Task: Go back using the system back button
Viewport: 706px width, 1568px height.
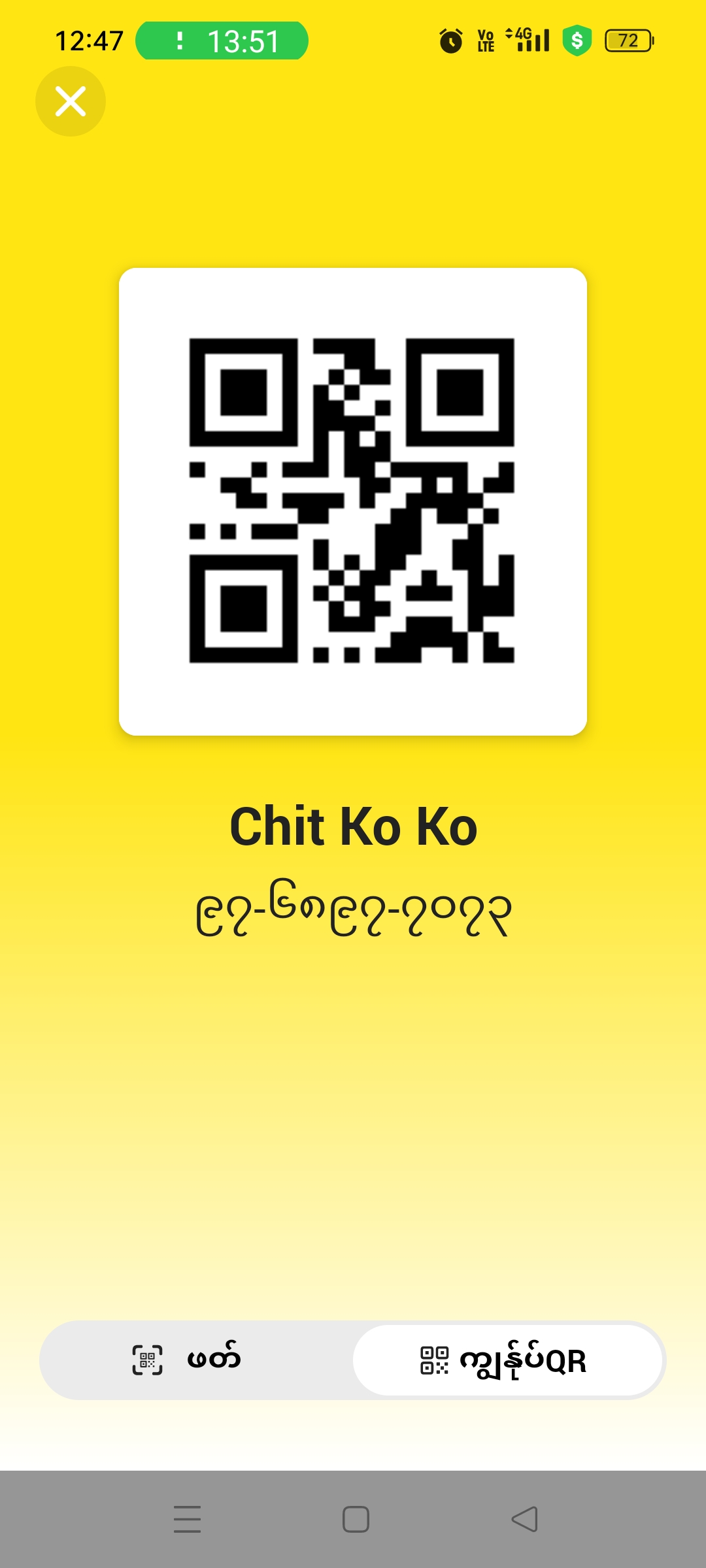Action: coord(524,1519)
